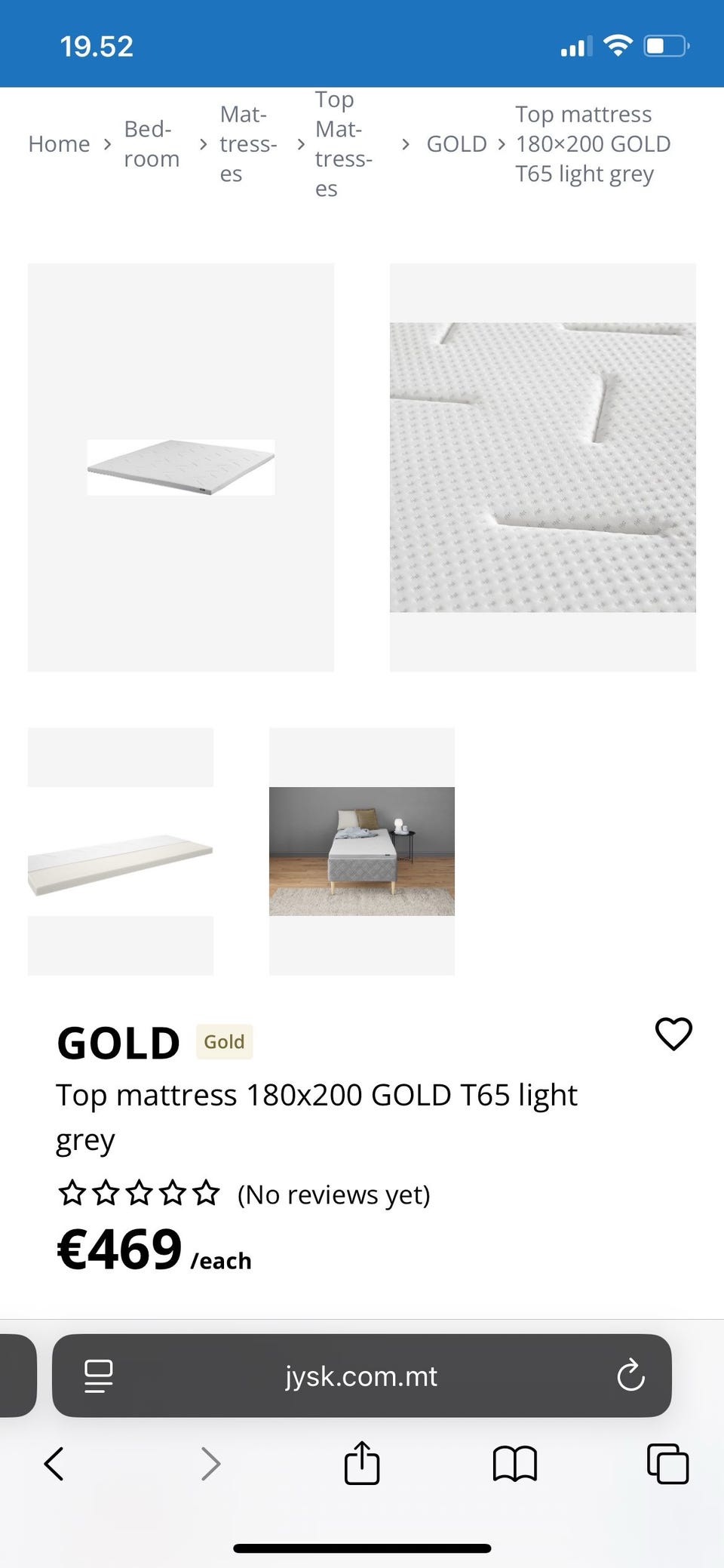The width and height of the screenshot is (724, 1568).
Task: Reload the page
Action: click(x=630, y=1376)
